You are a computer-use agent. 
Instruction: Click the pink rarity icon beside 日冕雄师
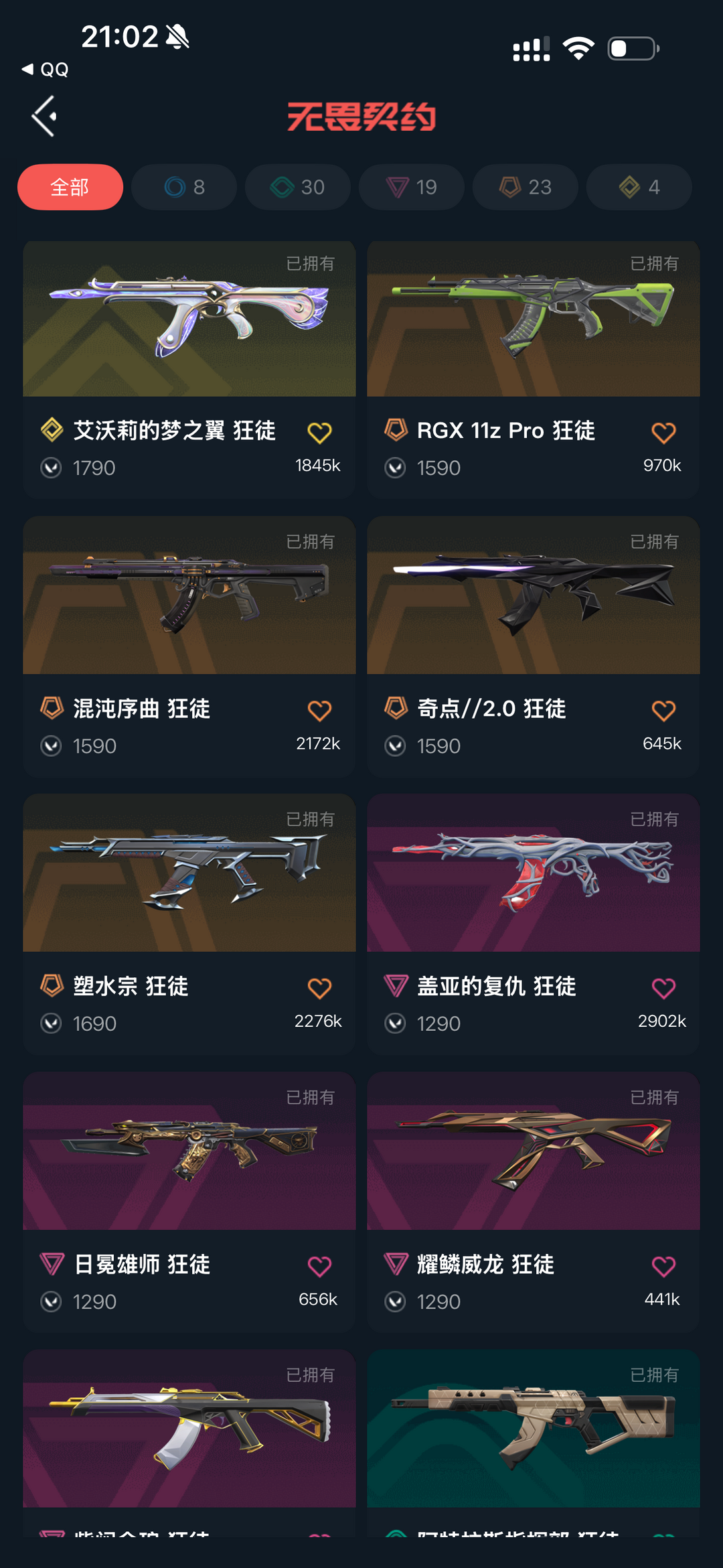click(52, 1264)
